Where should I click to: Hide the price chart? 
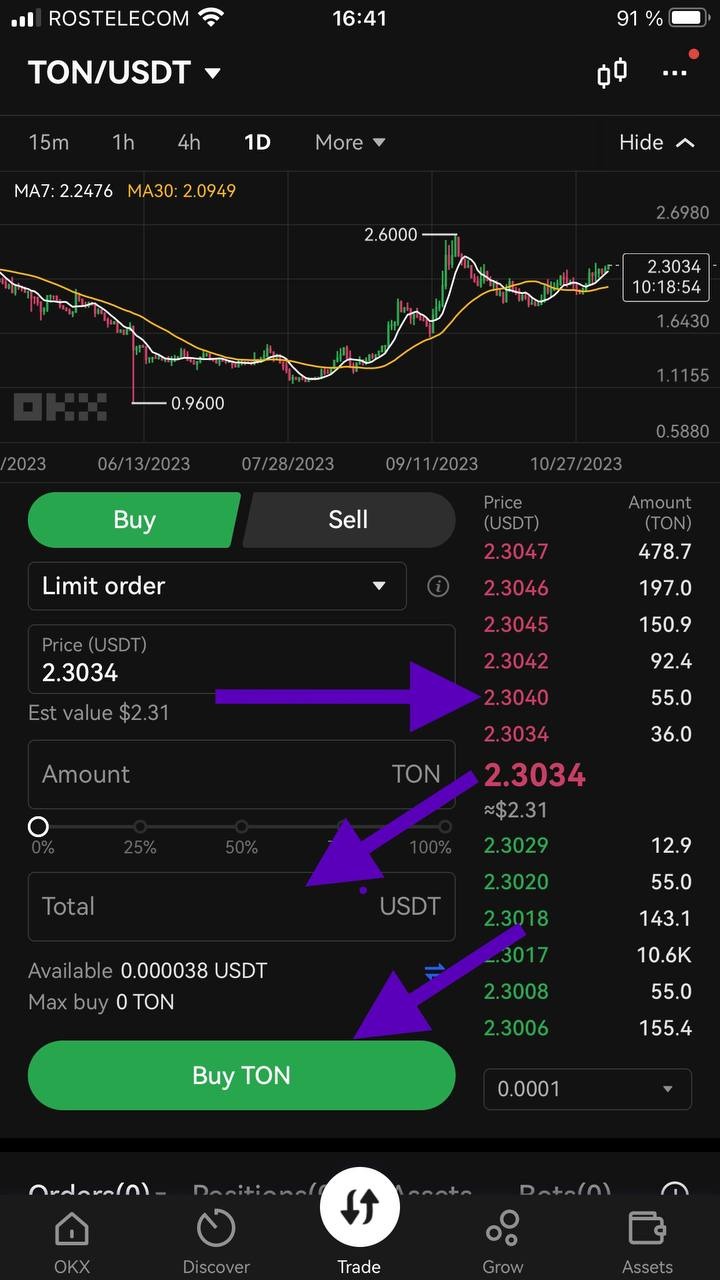click(x=656, y=142)
